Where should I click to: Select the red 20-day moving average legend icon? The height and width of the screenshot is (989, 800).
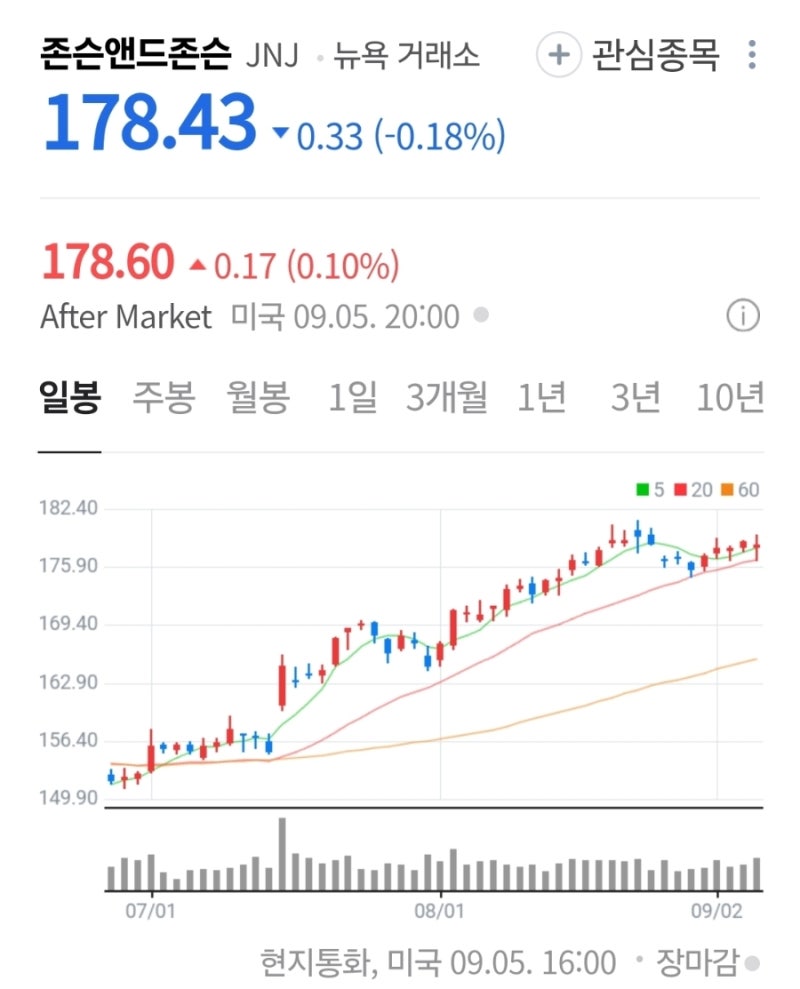tap(680, 487)
